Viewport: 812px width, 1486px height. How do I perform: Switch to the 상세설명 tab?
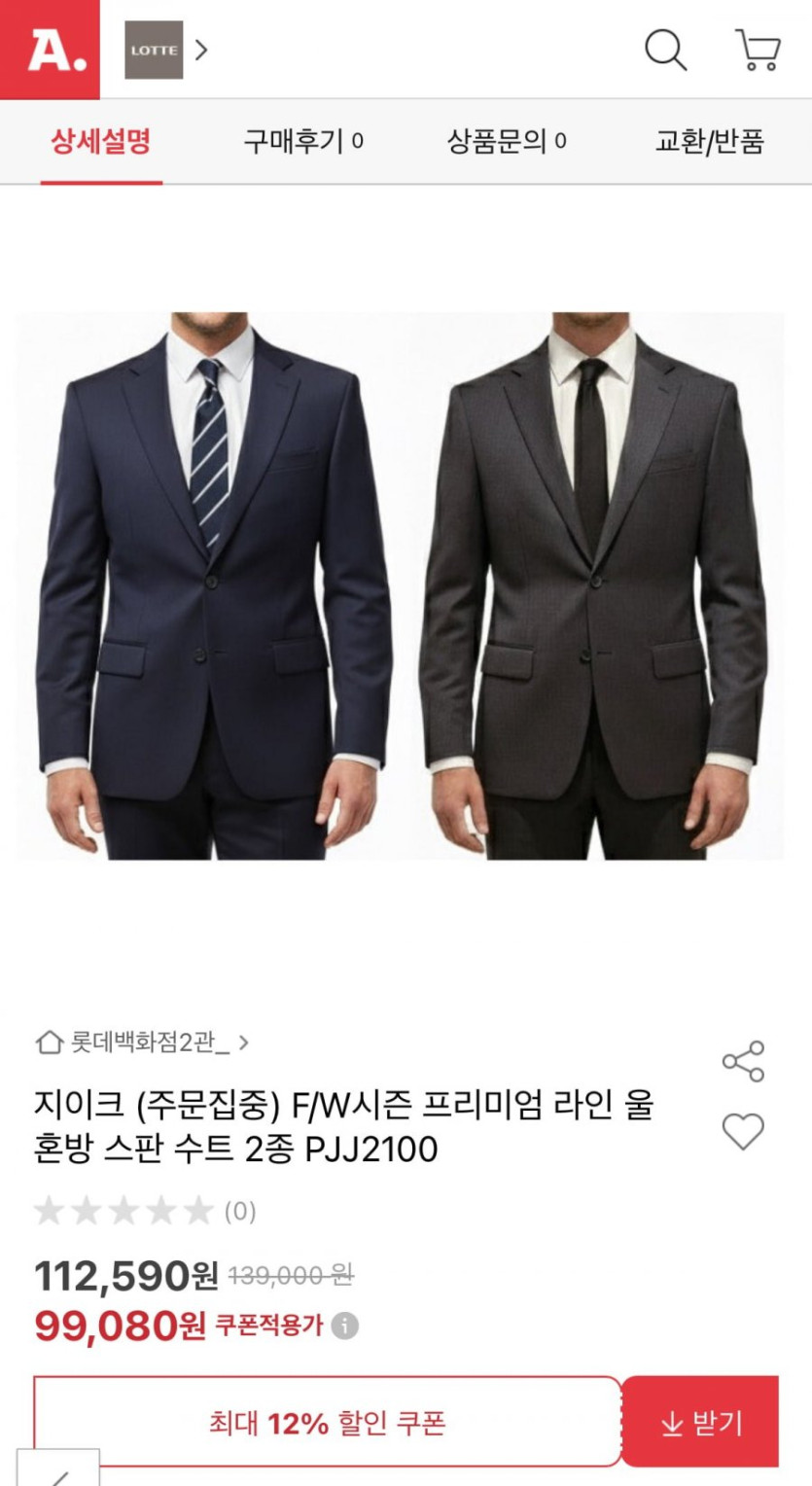click(101, 142)
